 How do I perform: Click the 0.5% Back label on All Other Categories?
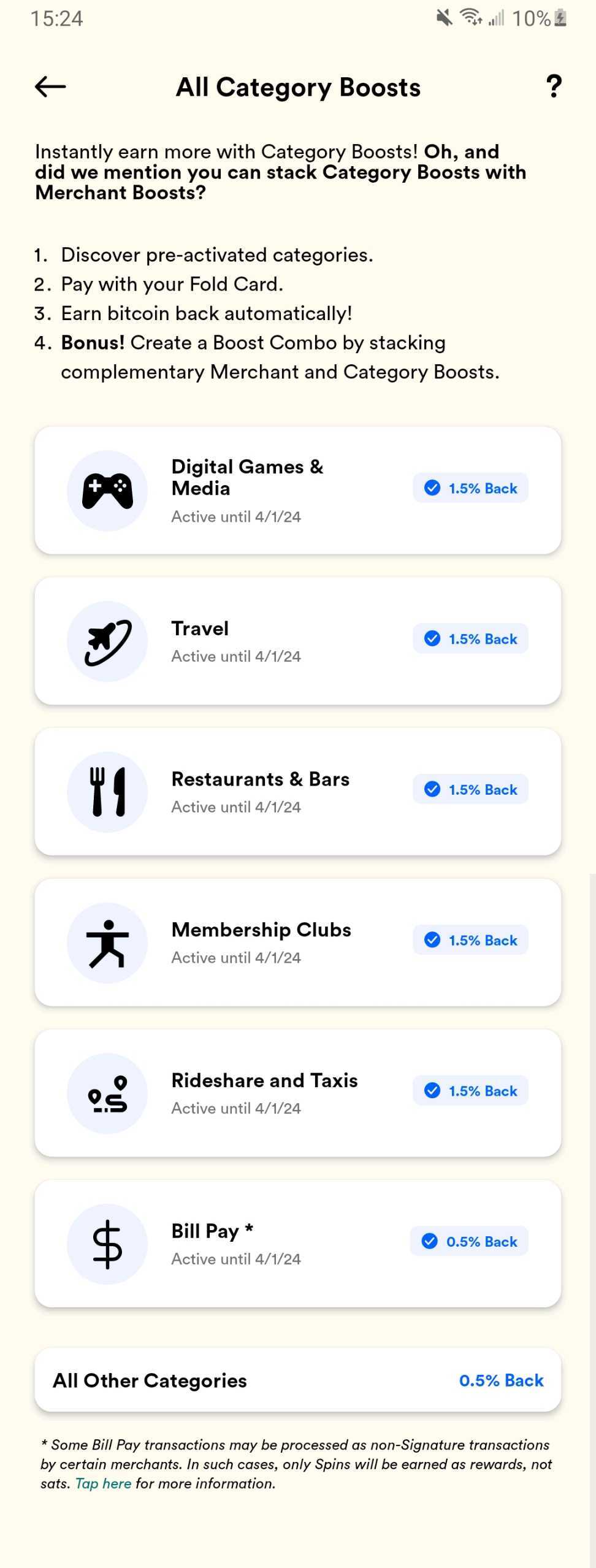[501, 1381]
